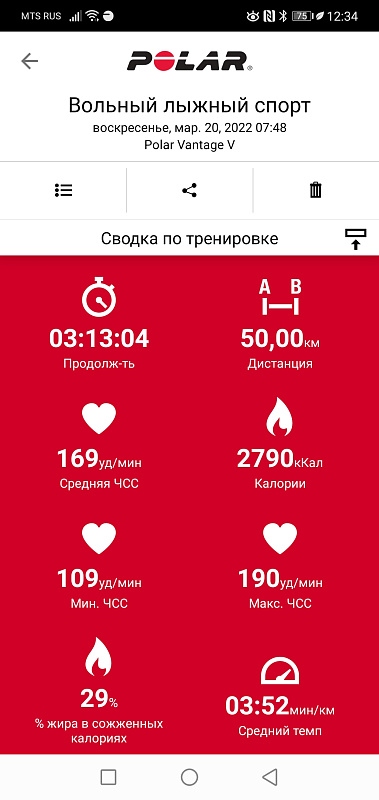Collapse the training summary section

coord(356,239)
